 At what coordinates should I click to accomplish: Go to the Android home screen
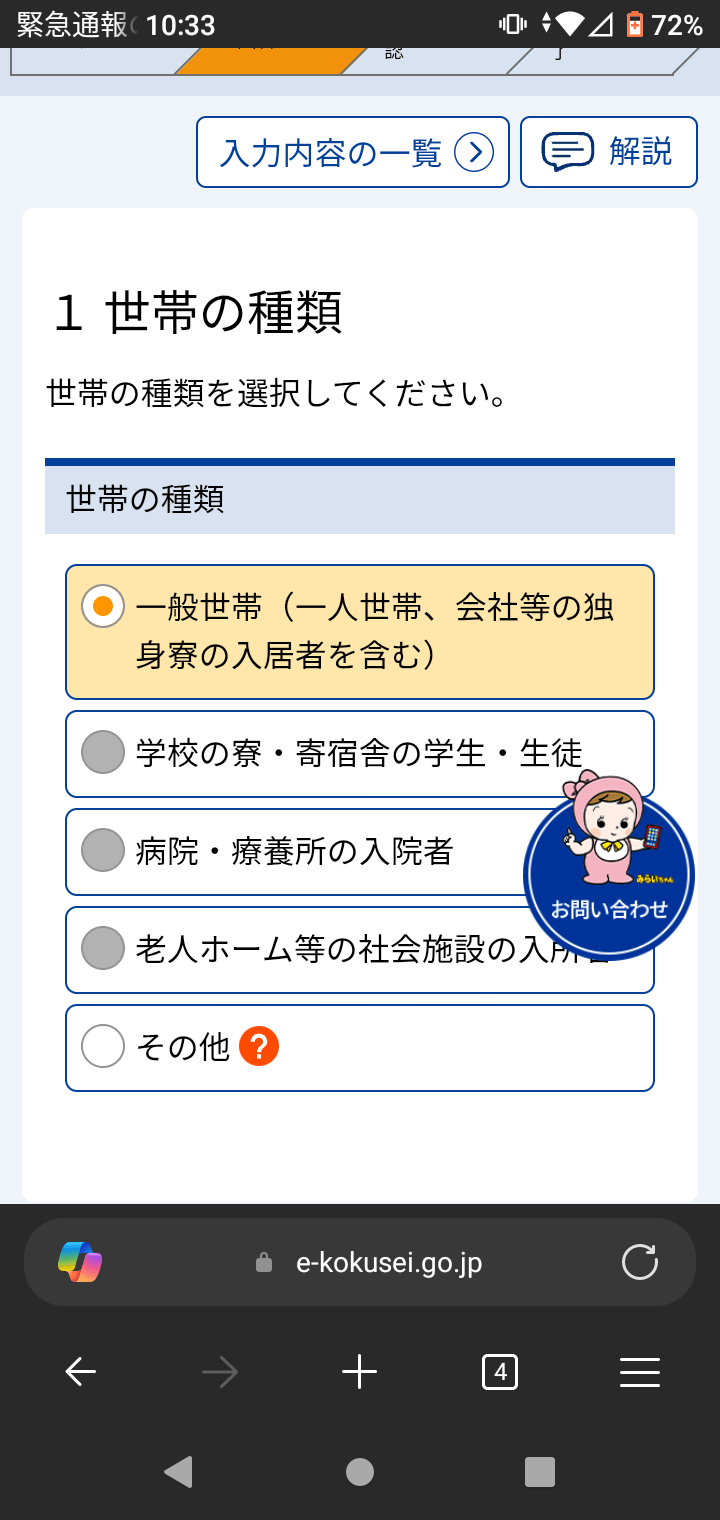[360, 1472]
